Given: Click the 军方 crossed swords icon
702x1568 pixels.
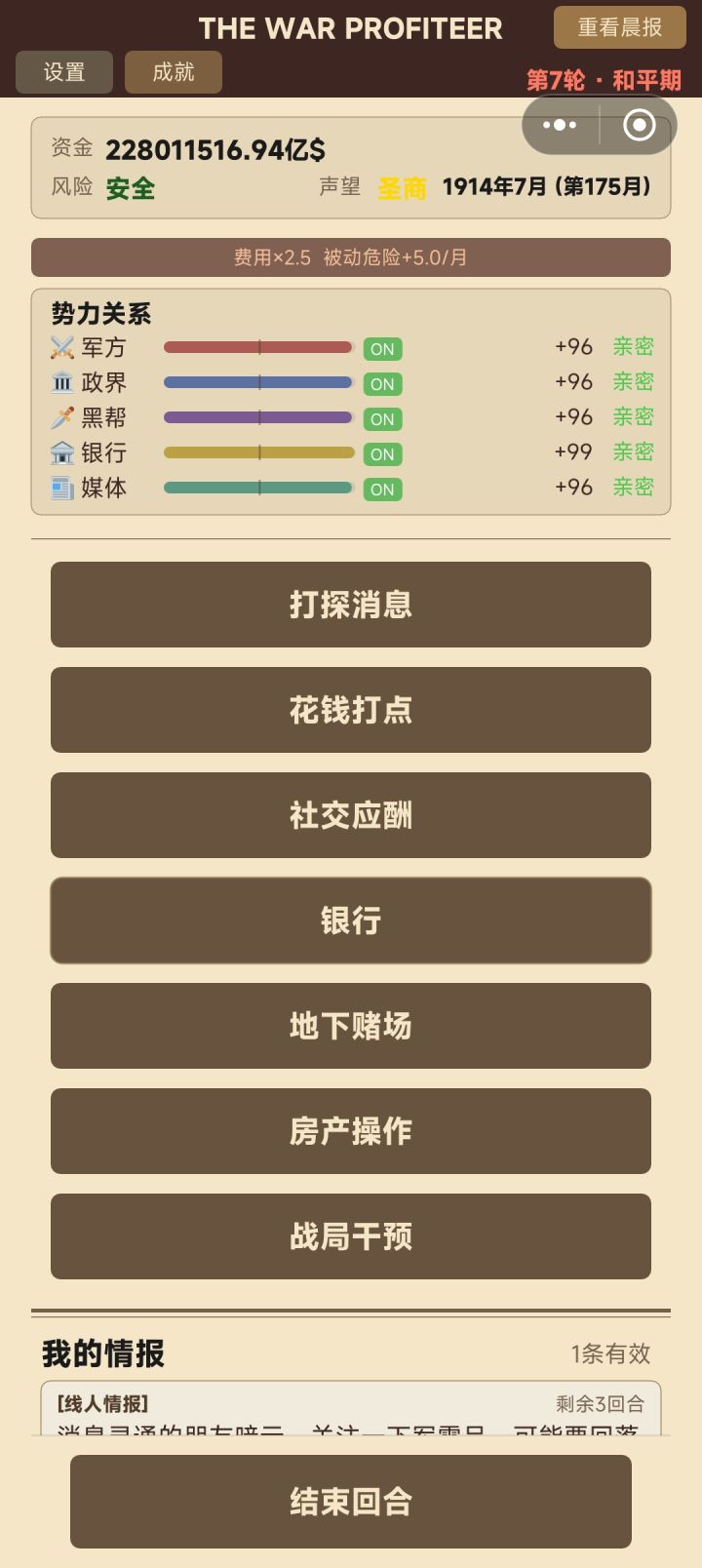Looking at the screenshot, I should coord(61,347).
